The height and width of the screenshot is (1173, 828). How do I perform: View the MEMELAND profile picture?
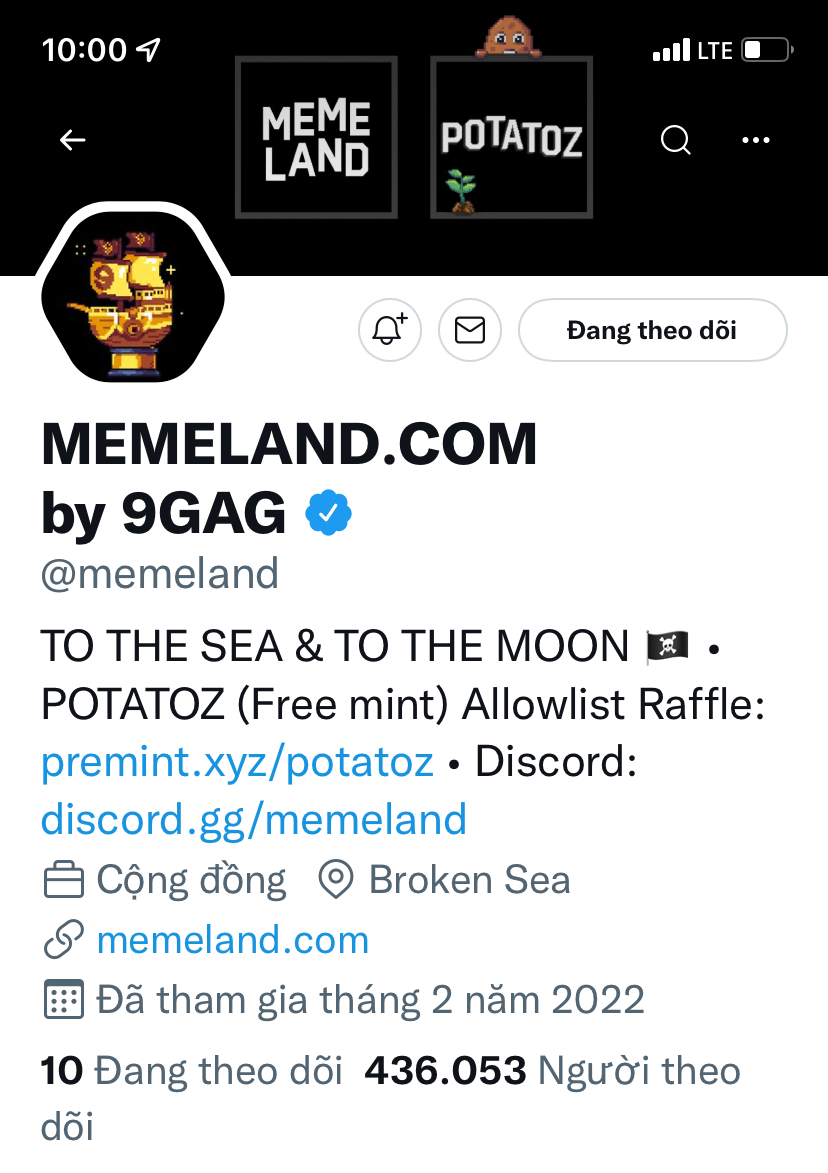point(132,296)
